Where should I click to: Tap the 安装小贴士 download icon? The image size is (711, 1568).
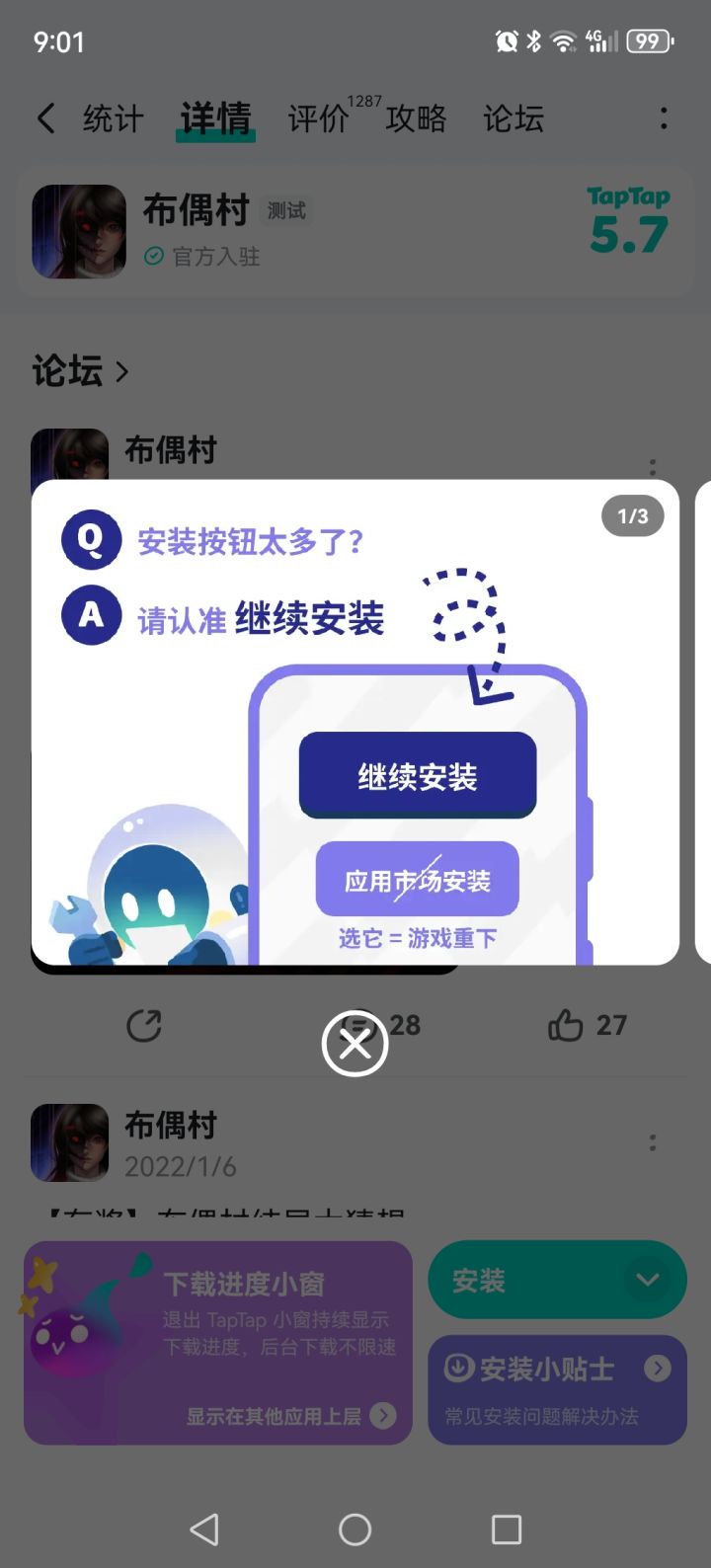coord(457,1369)
